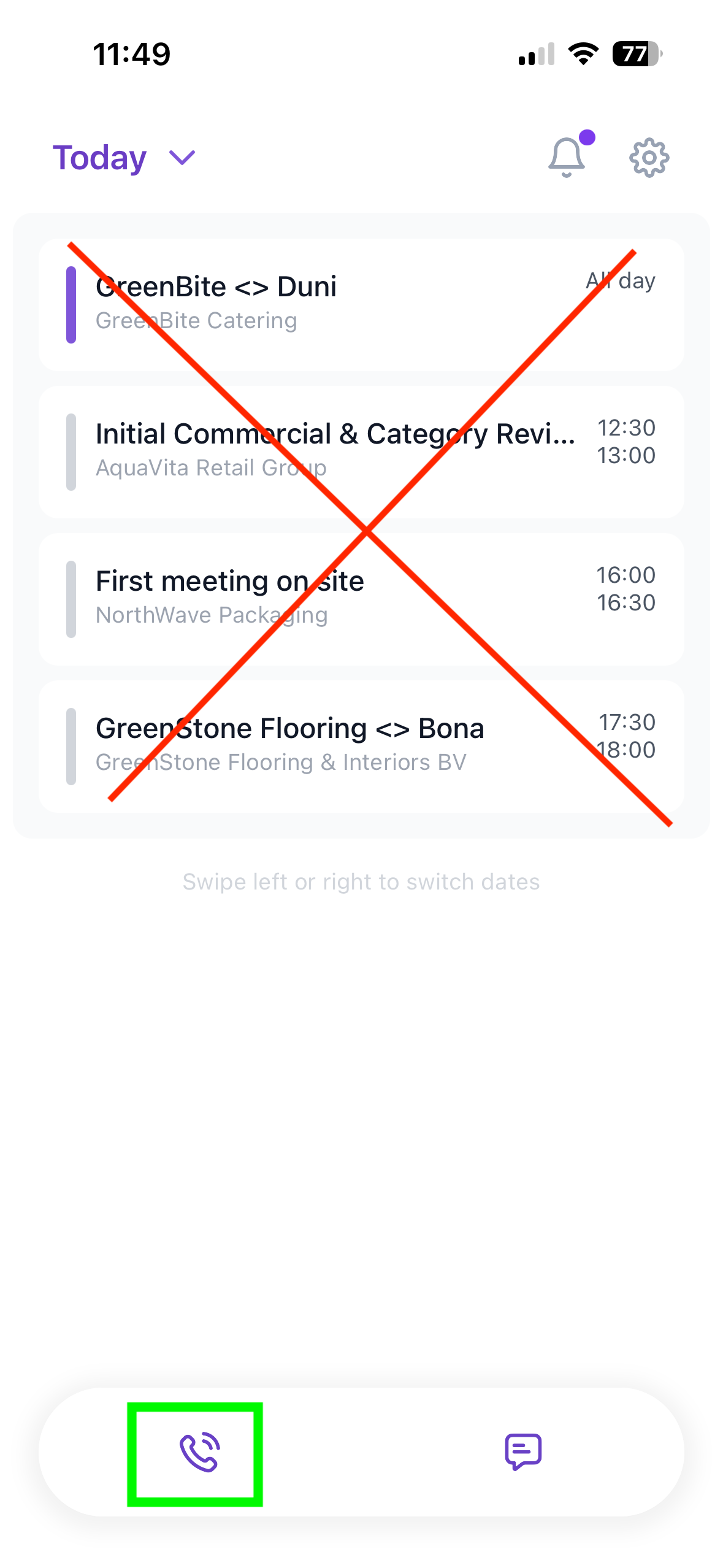The image size is (723, 1568).
Task: Open the notifications bell
Action: pos(566,158)
